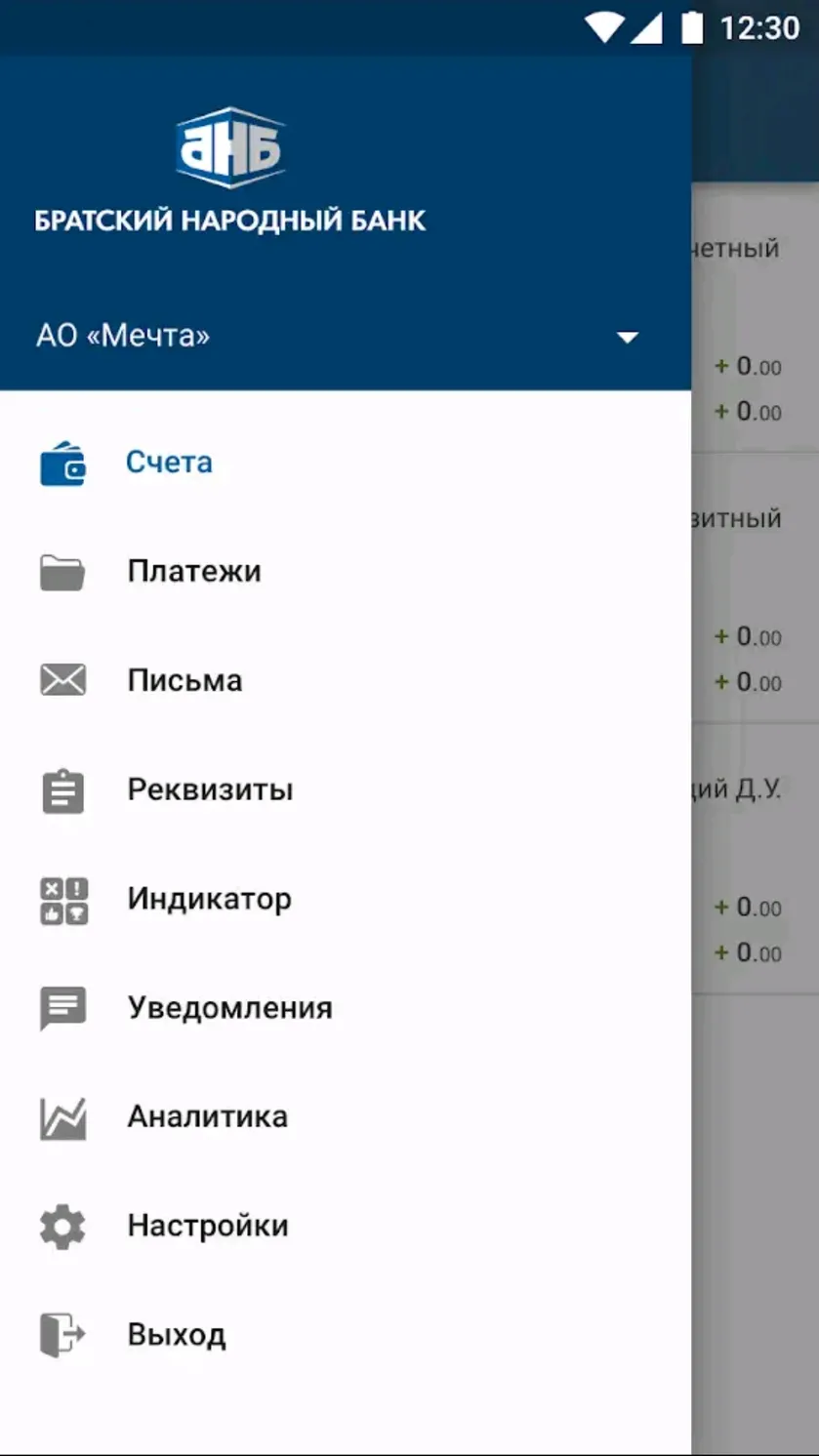Open the Индикатор item
819x1456 pixels.
tap(346, 899)
